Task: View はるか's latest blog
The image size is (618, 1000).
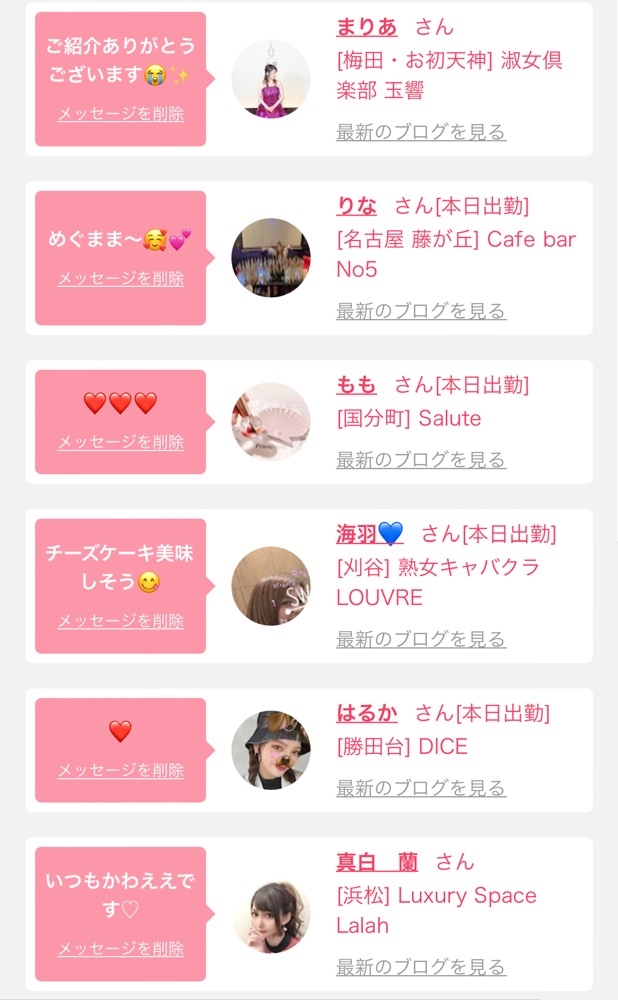Action: pyautogui.click(x=421, y=788)
